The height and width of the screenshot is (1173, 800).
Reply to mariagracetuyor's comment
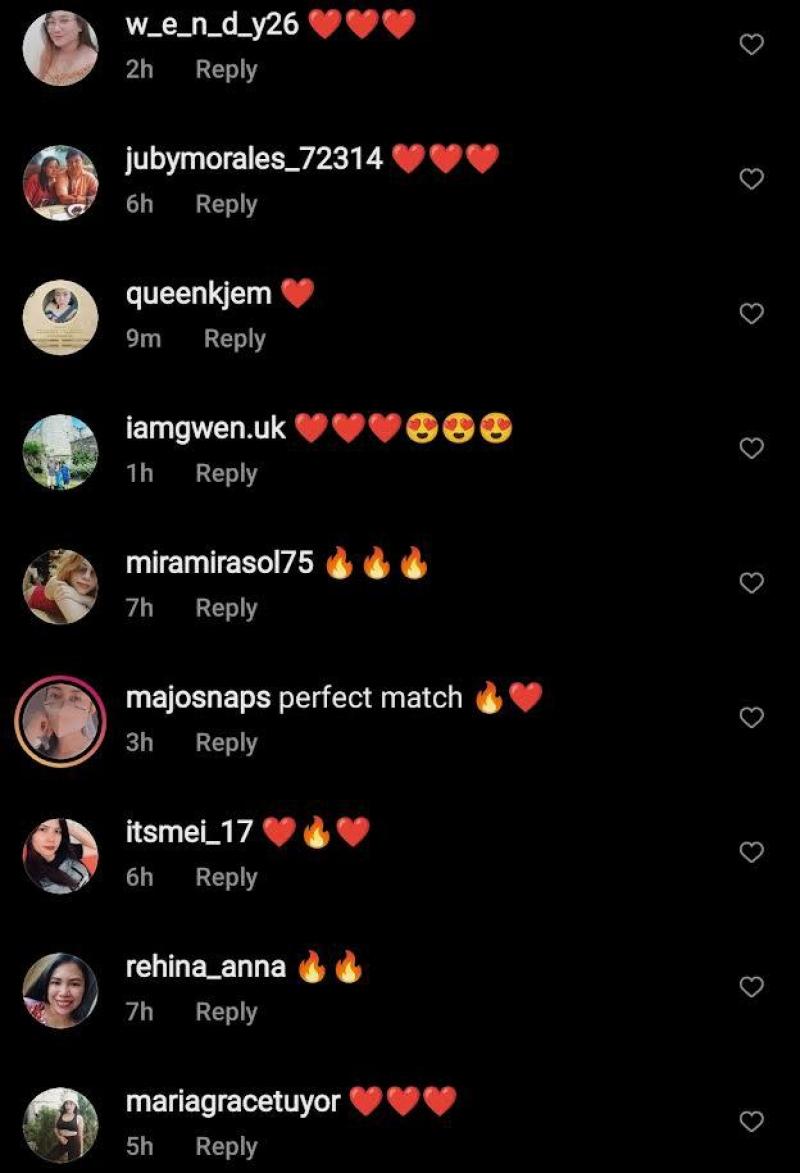point(226,1147)
